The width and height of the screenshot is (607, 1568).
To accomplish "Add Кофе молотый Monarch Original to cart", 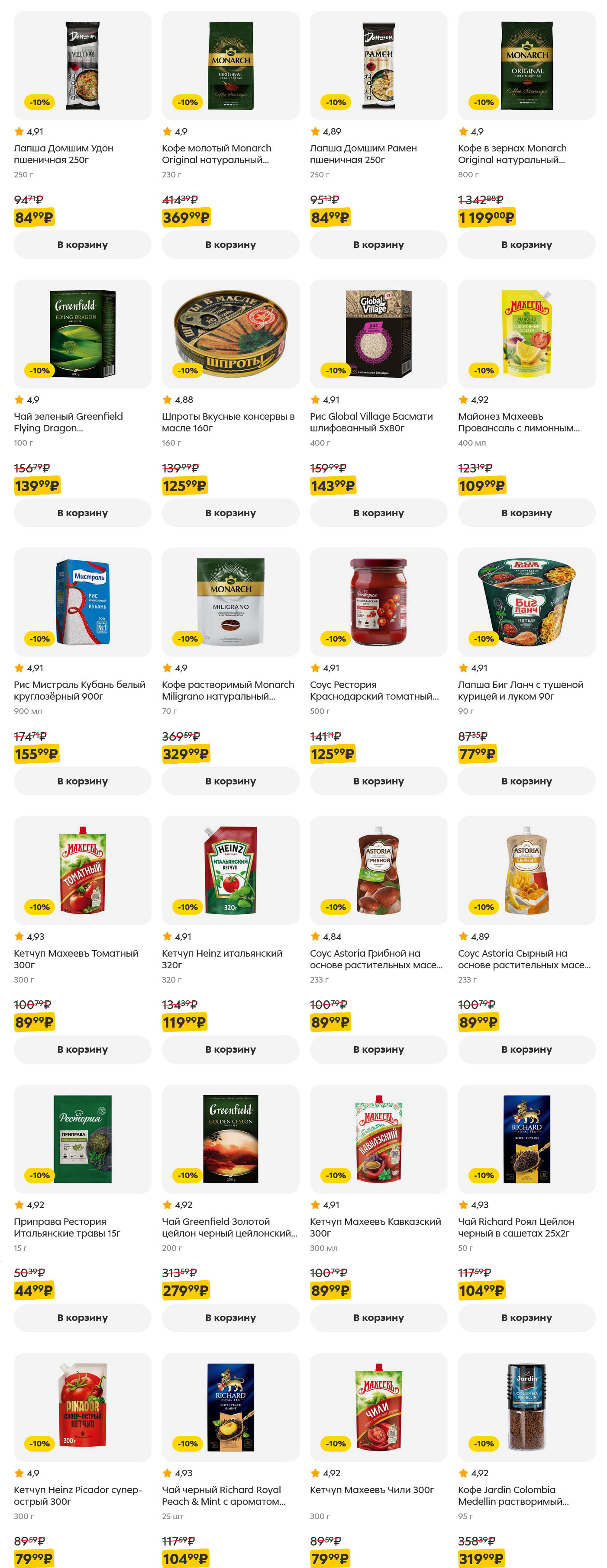I will [x=230, y=244].
